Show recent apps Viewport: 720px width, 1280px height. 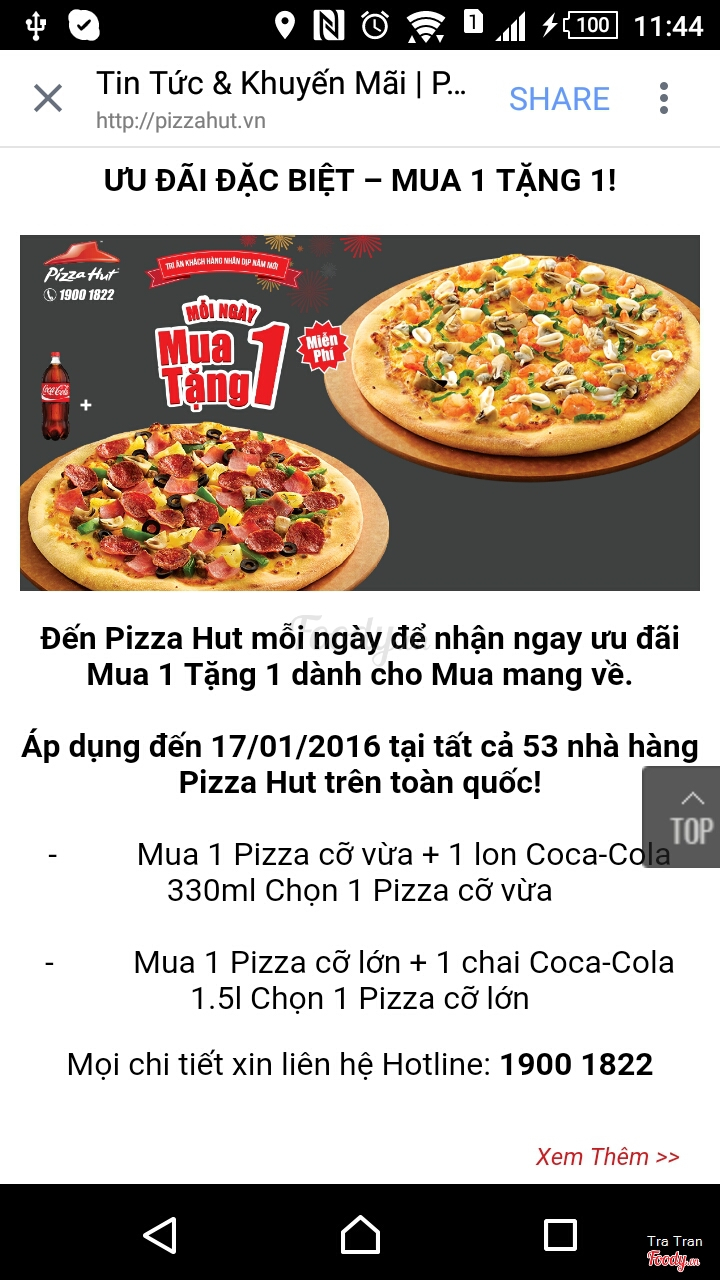(x=560, y=1234)
